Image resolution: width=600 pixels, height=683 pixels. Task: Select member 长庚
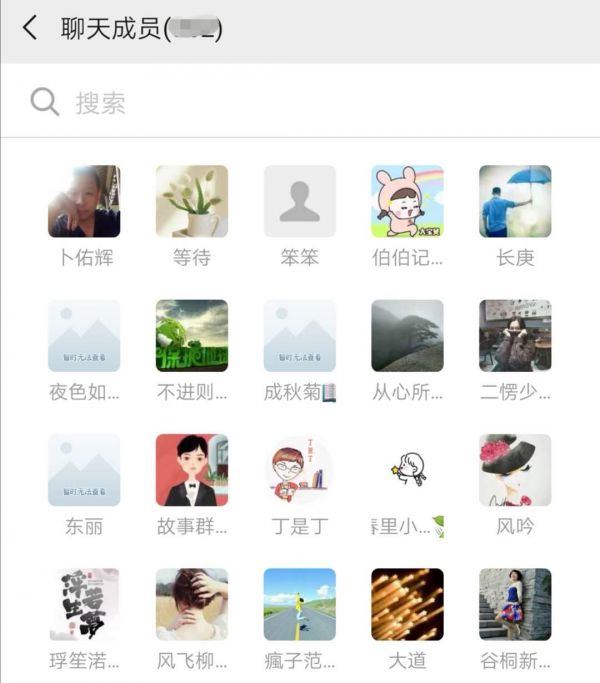click(515, 202)
